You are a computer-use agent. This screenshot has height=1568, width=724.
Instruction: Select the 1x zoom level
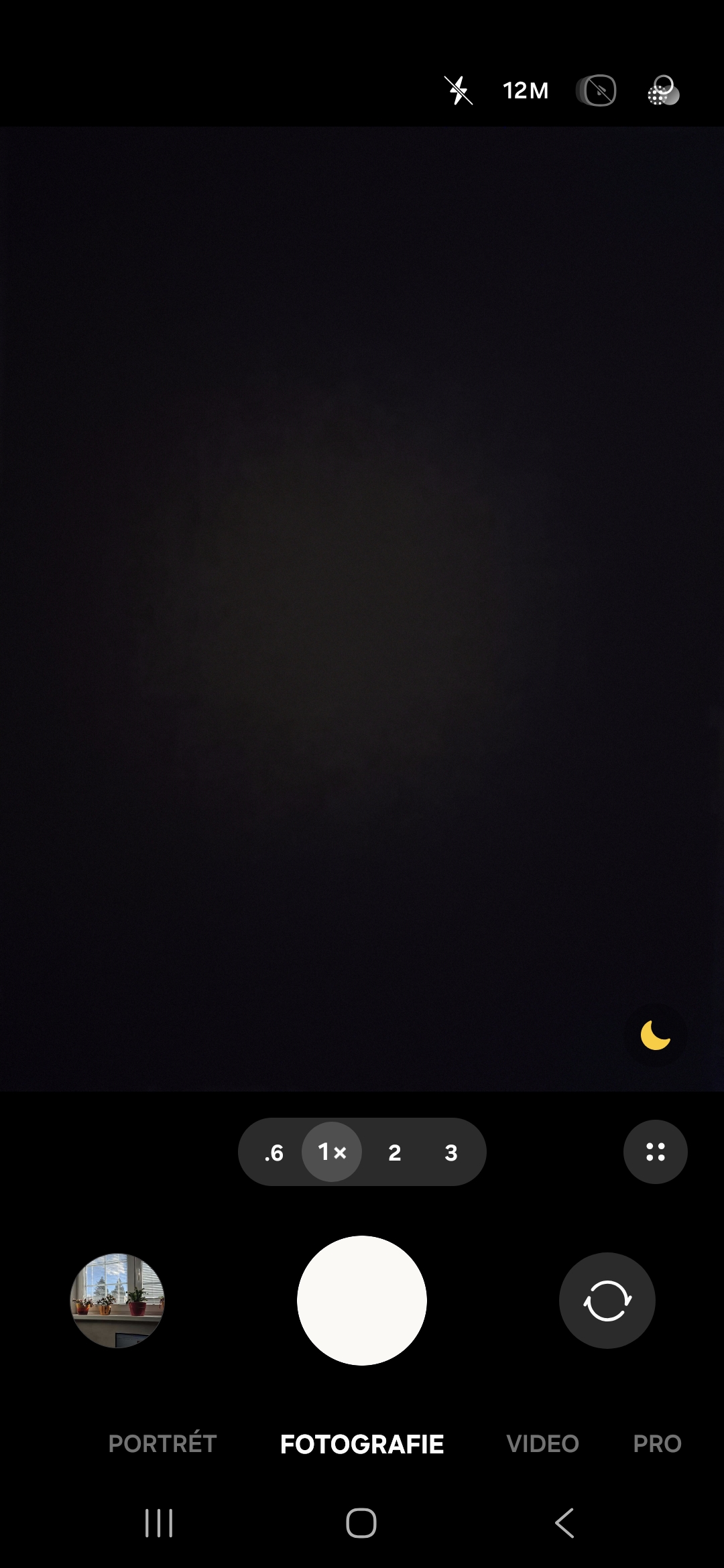click(332, 1152)
